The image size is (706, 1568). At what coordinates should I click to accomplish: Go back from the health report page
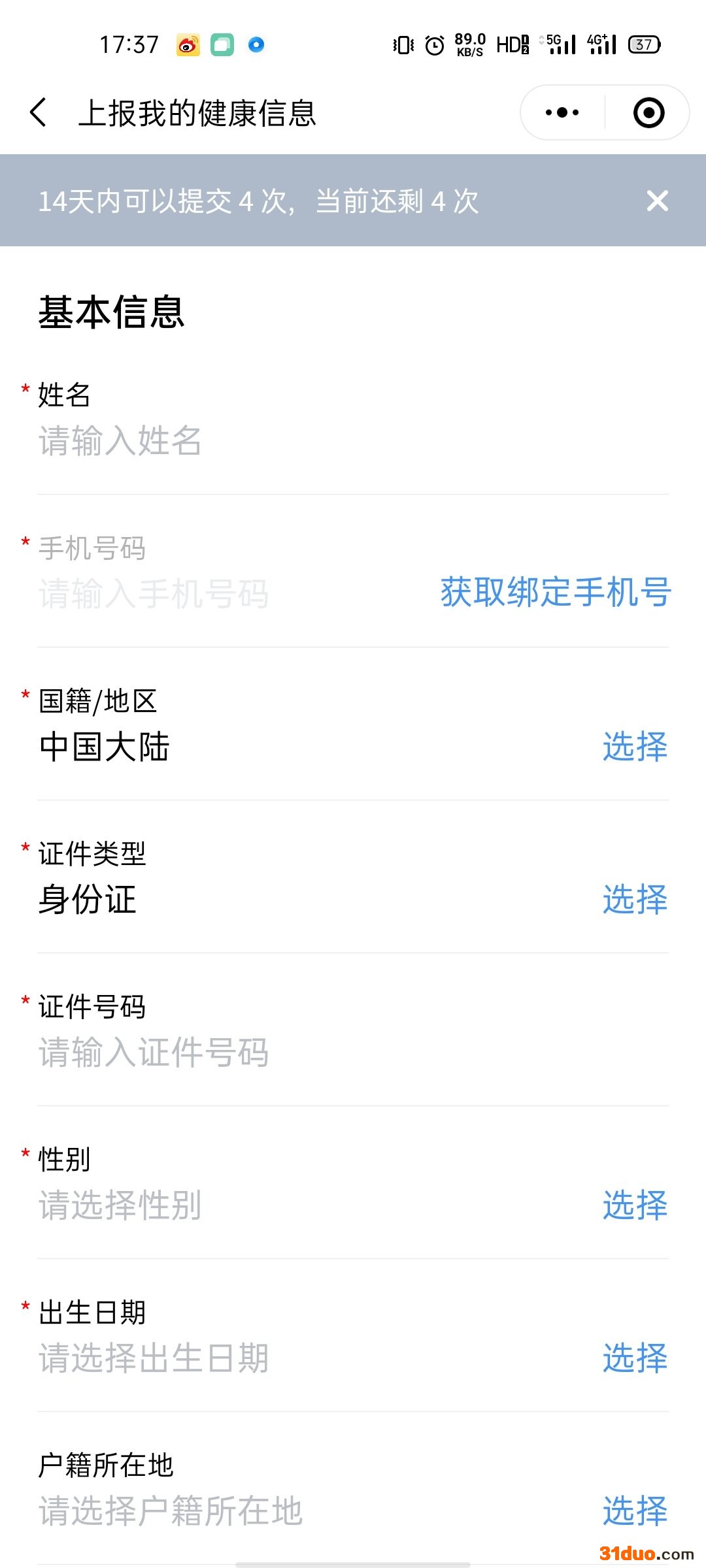(39, 112)
